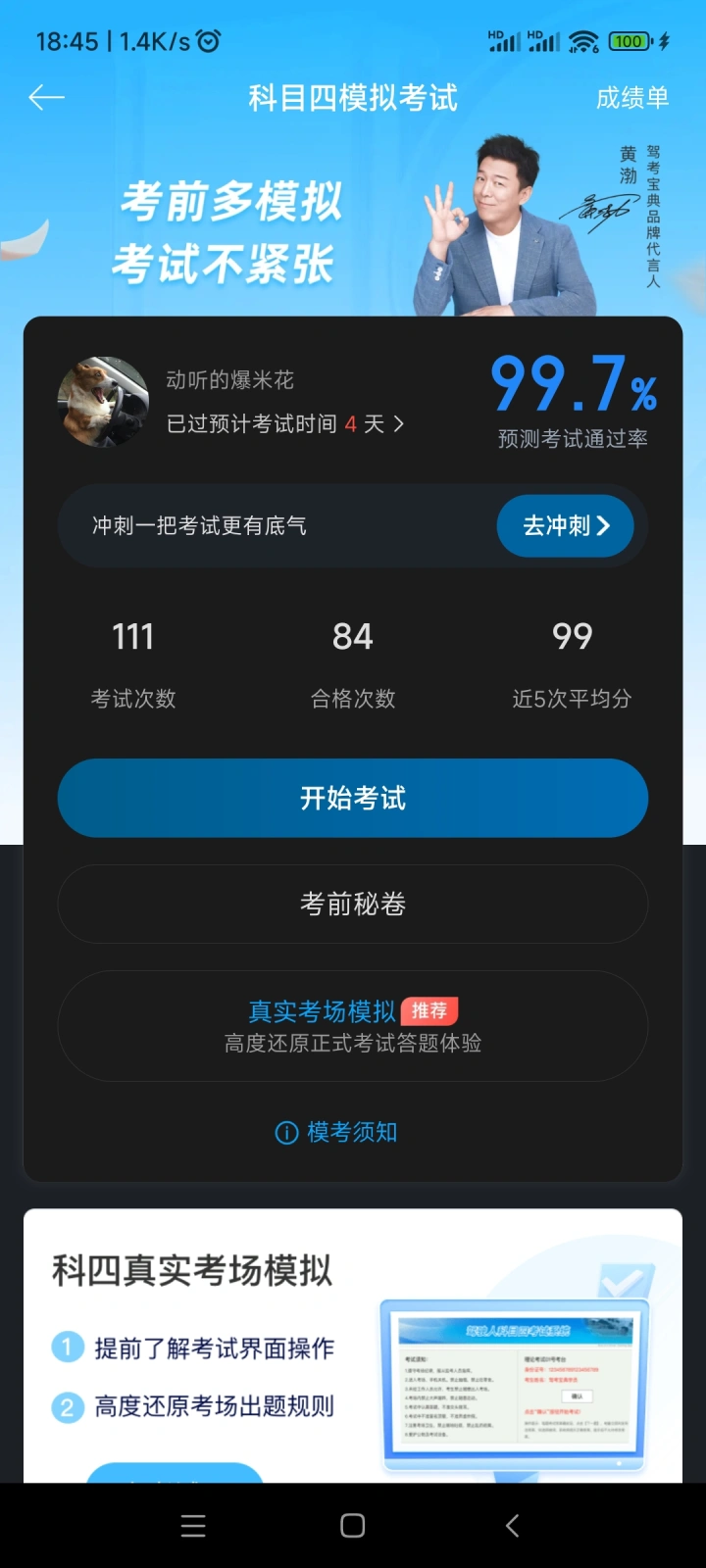View 模考须知 mock exam notice
Viewport: 706px width, 1568px height.
[x=337, y=1133]
